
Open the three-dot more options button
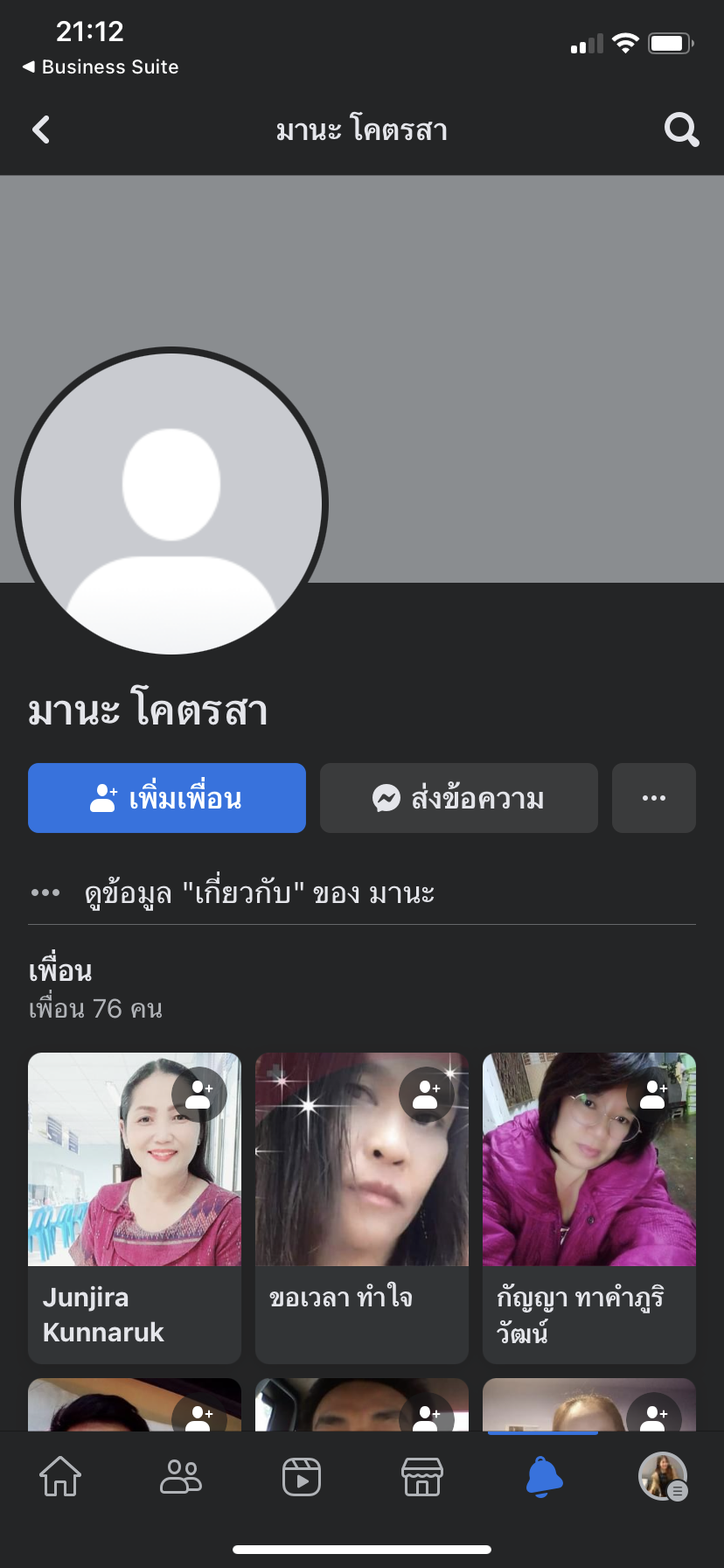click(654, 798)
